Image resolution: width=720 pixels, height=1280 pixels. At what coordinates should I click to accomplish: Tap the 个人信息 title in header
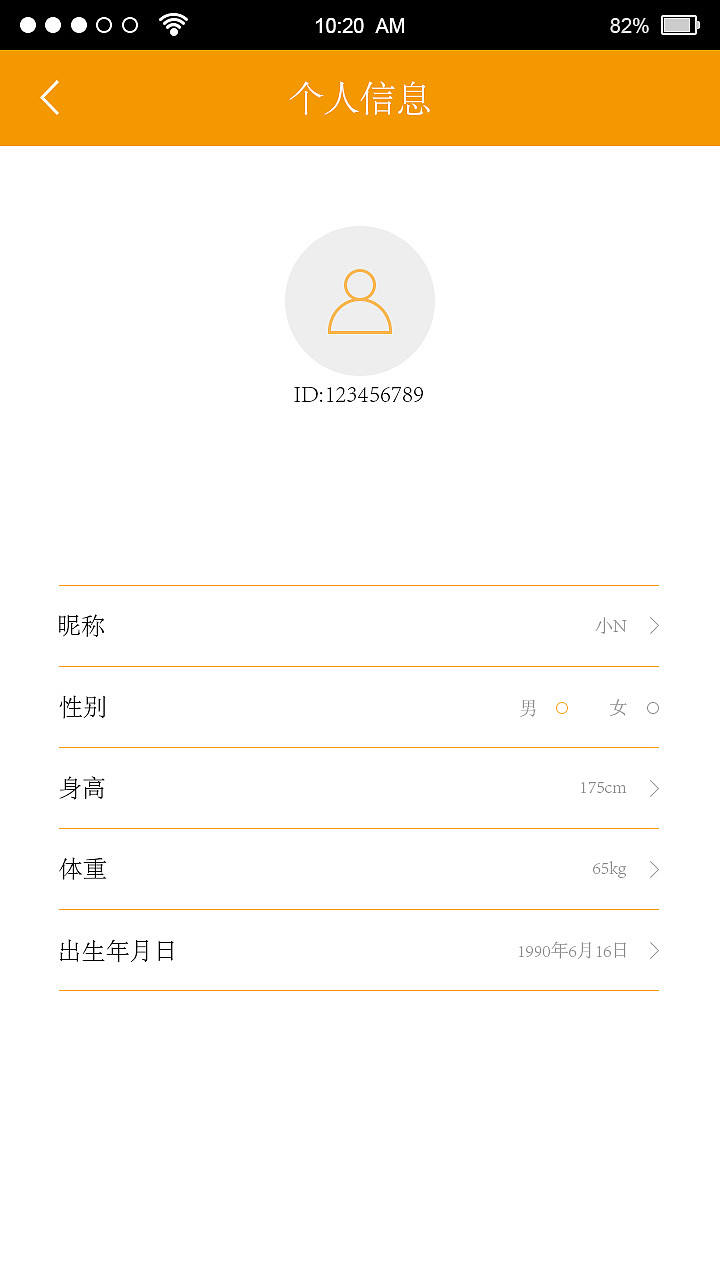tap(360, 98)
